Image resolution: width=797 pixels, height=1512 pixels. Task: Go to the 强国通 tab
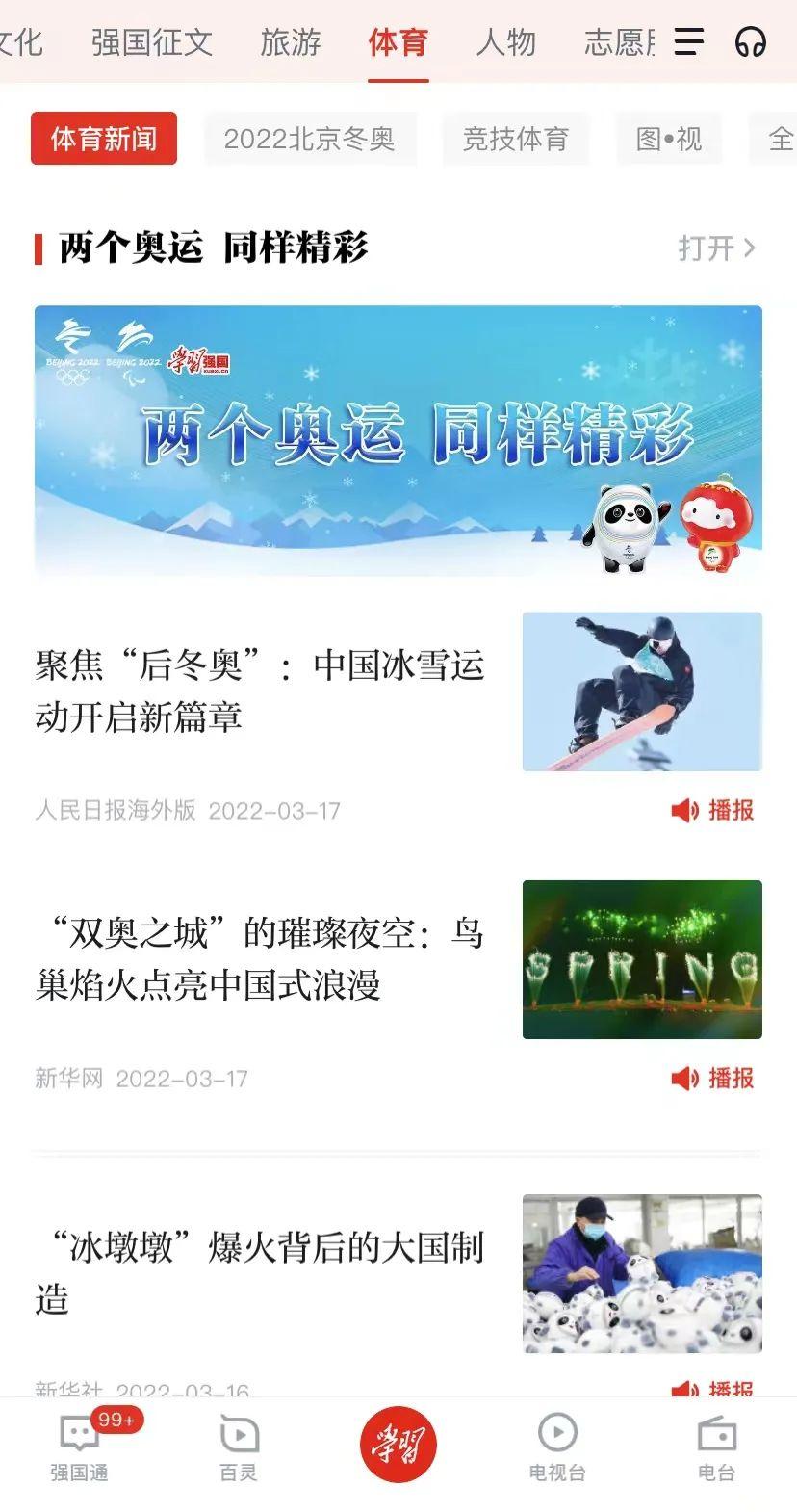[x=79, y=1447]
